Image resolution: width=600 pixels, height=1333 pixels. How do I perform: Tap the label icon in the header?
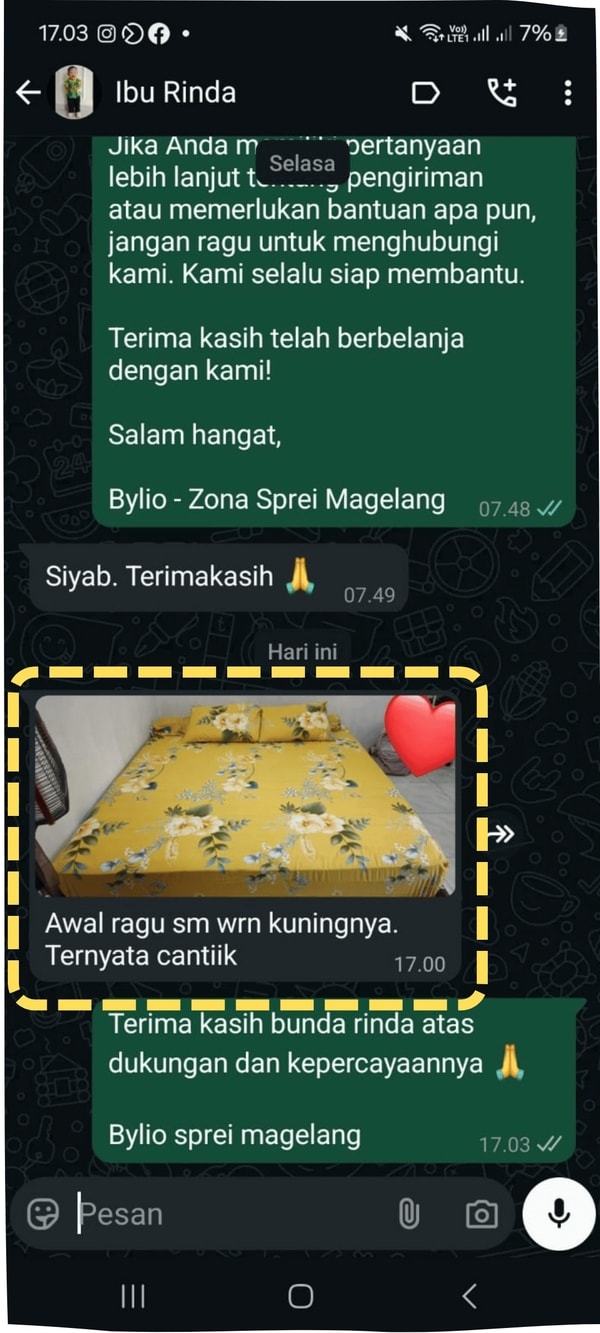pyautogui.click(x=426, y=93)
